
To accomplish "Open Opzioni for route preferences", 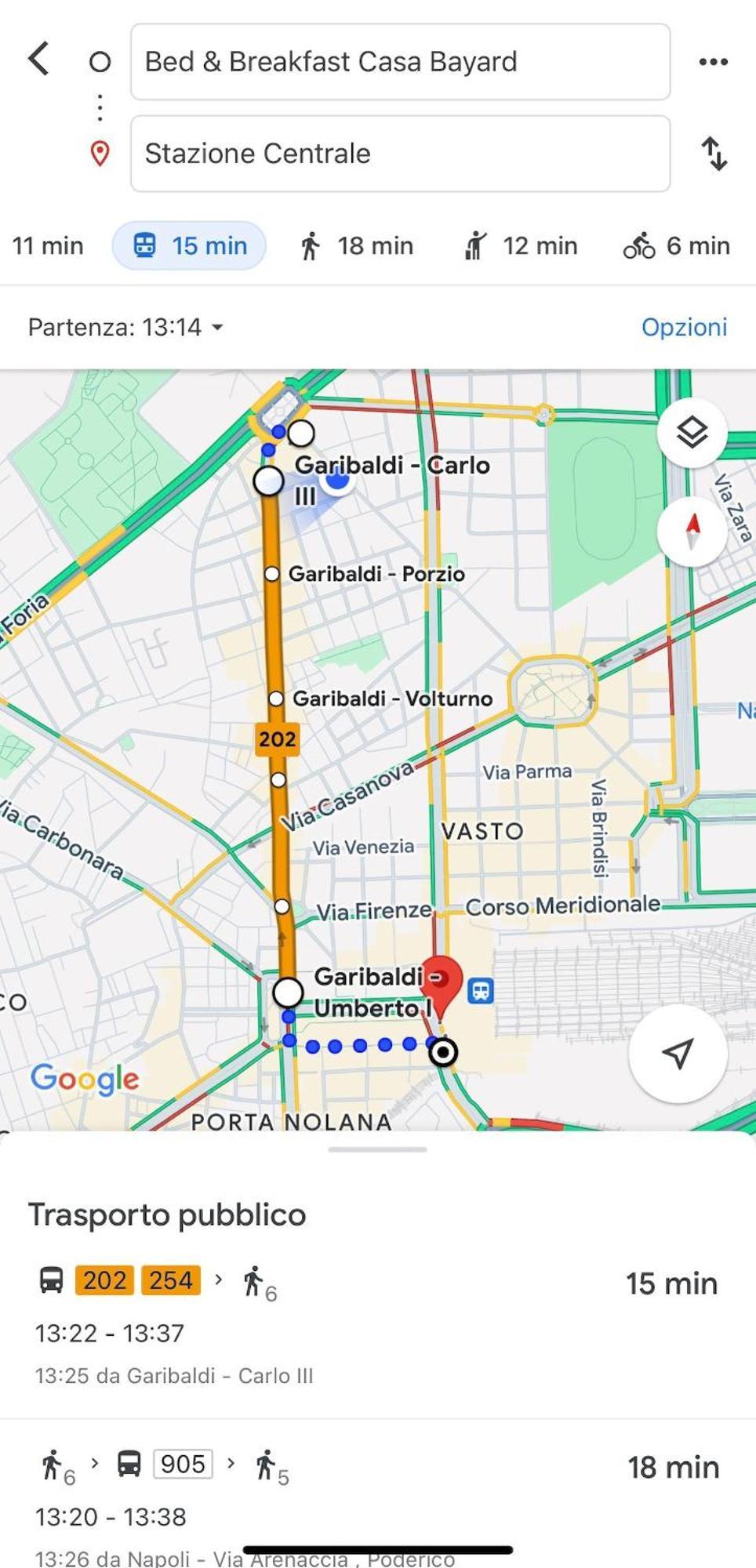I will 684,327.
